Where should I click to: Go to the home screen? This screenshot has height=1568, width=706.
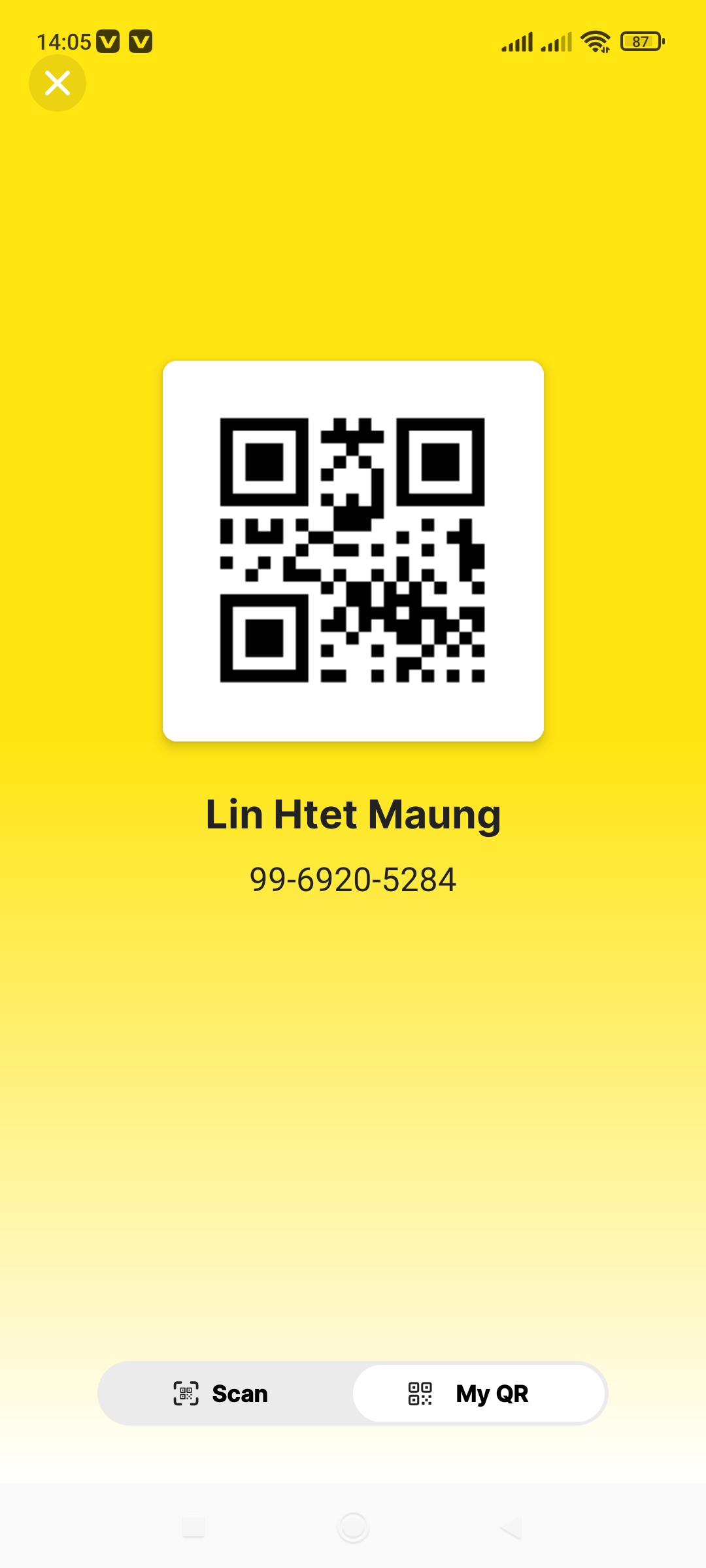click(353, 1527)
